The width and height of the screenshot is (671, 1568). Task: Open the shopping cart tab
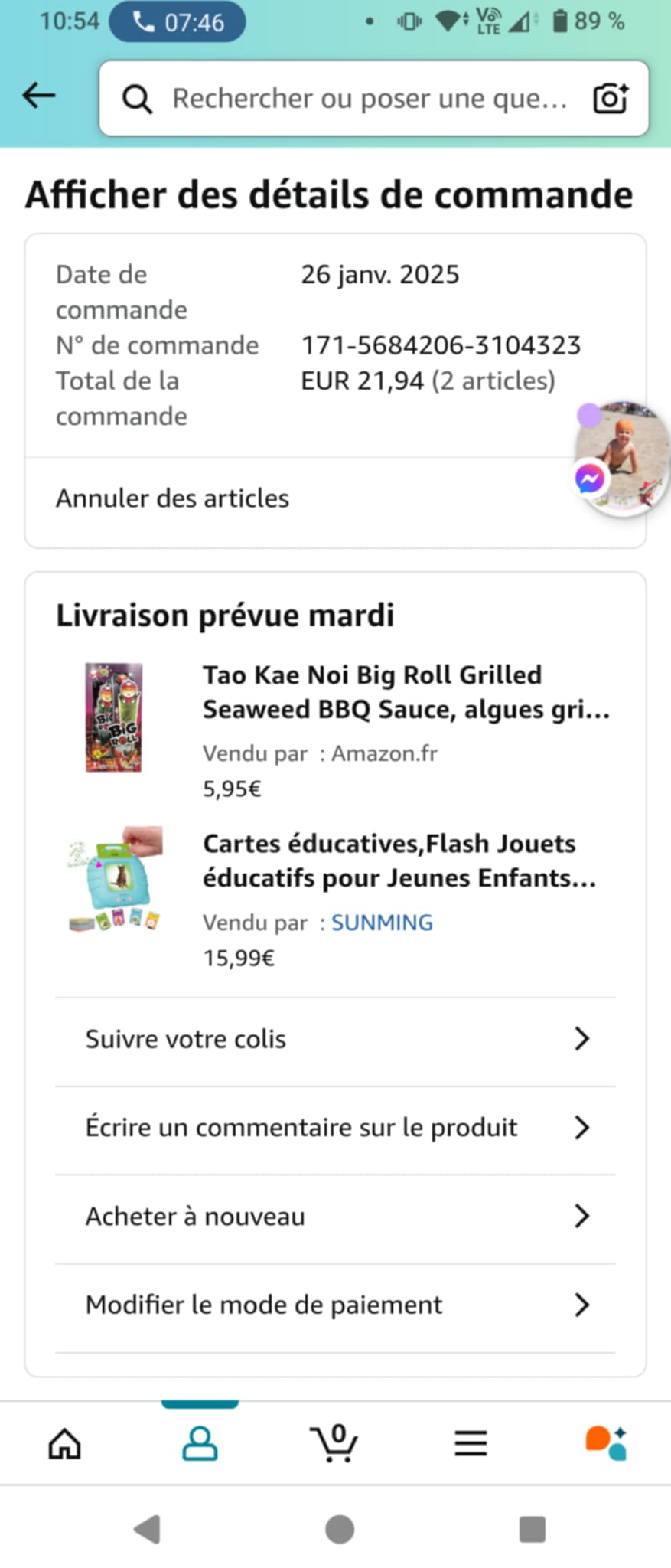point(334,1444)
